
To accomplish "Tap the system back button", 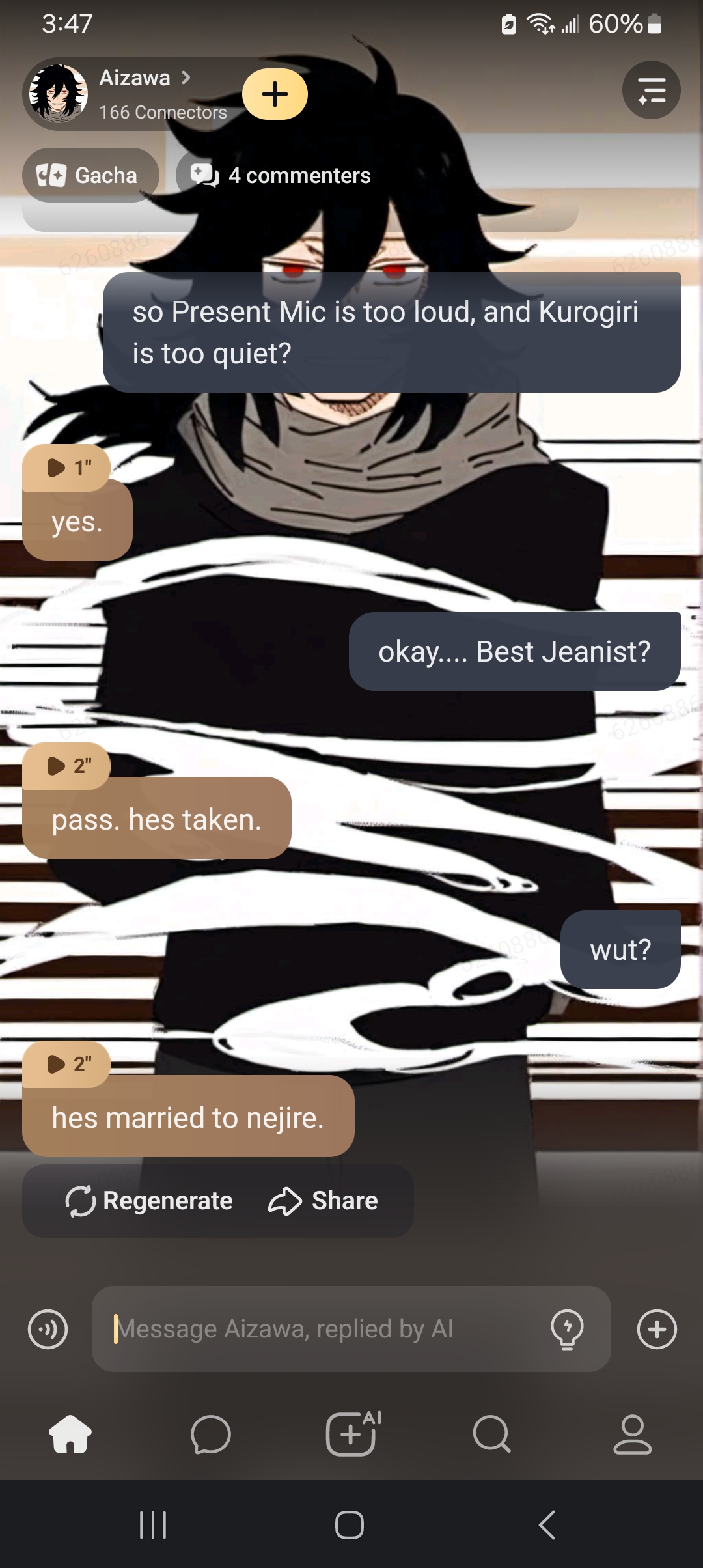I will click(x=547, y=1525).
